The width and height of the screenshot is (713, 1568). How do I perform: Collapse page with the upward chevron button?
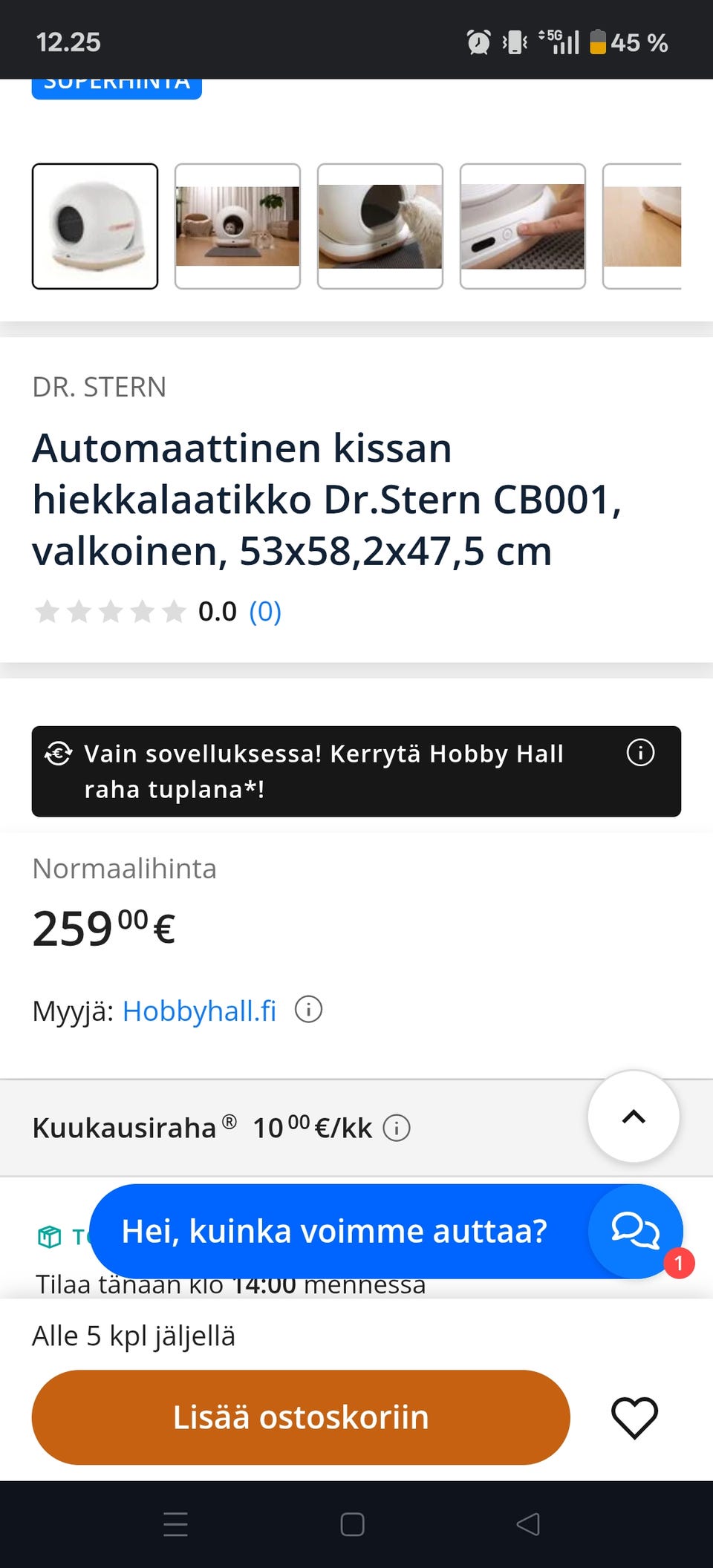[x=633, y=1116]
